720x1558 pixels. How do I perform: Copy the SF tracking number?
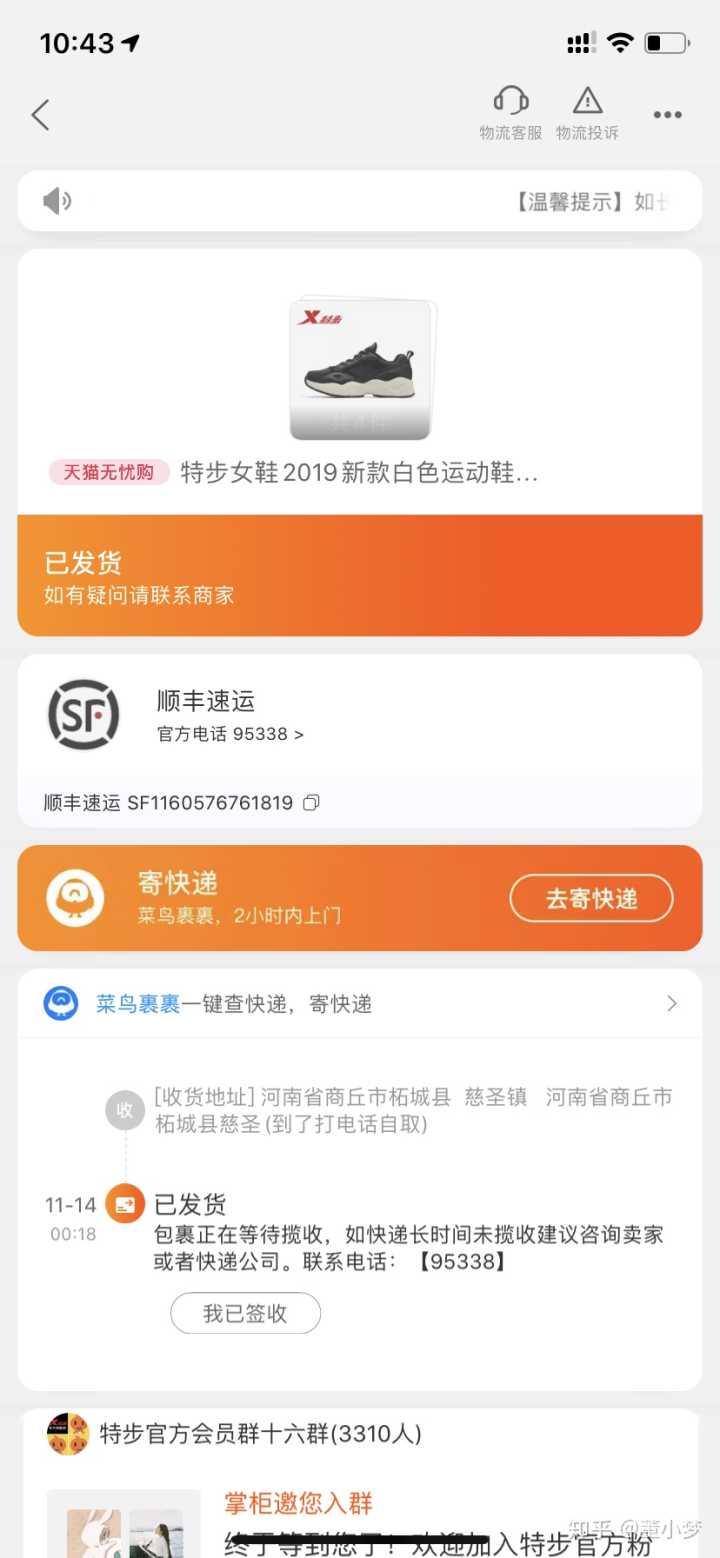(311, 802)
